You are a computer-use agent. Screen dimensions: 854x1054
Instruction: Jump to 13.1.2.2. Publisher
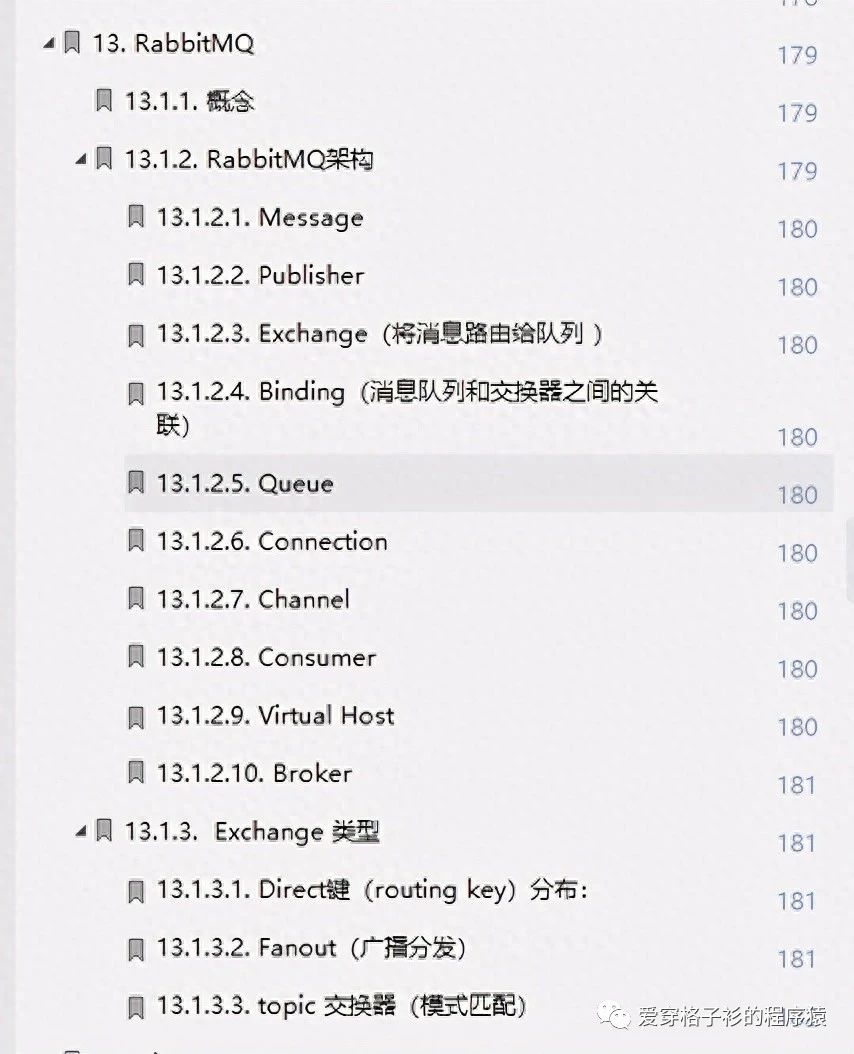tap(260, 275)
